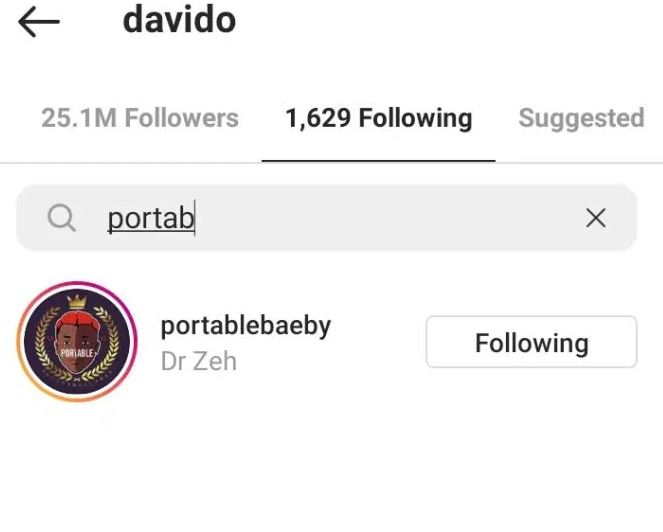View portablebaeby's story from the avatar
This screenshot has height=532, width=663.
click(x=77, y=342)
